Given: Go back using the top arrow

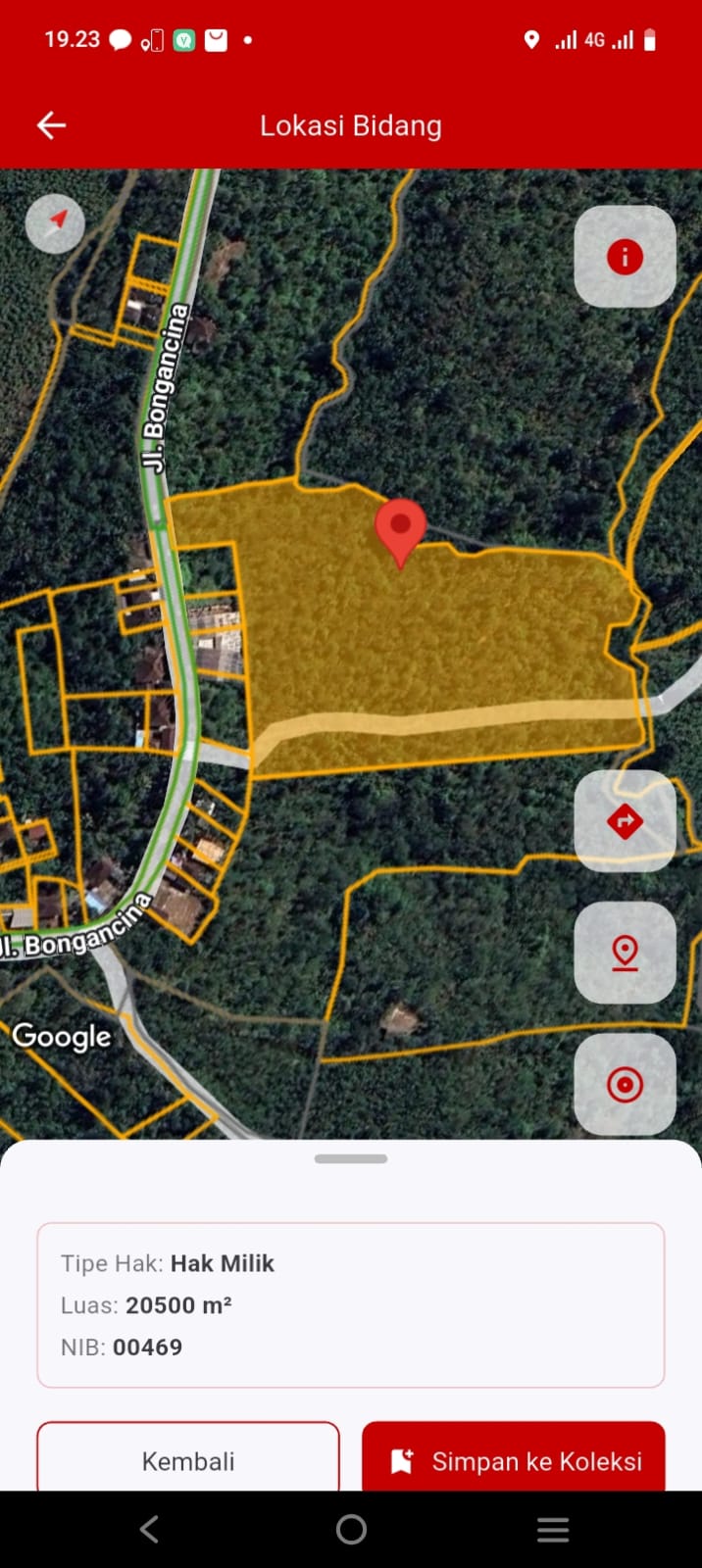Looking at the screenshot, I should click(x=51, y=125).
